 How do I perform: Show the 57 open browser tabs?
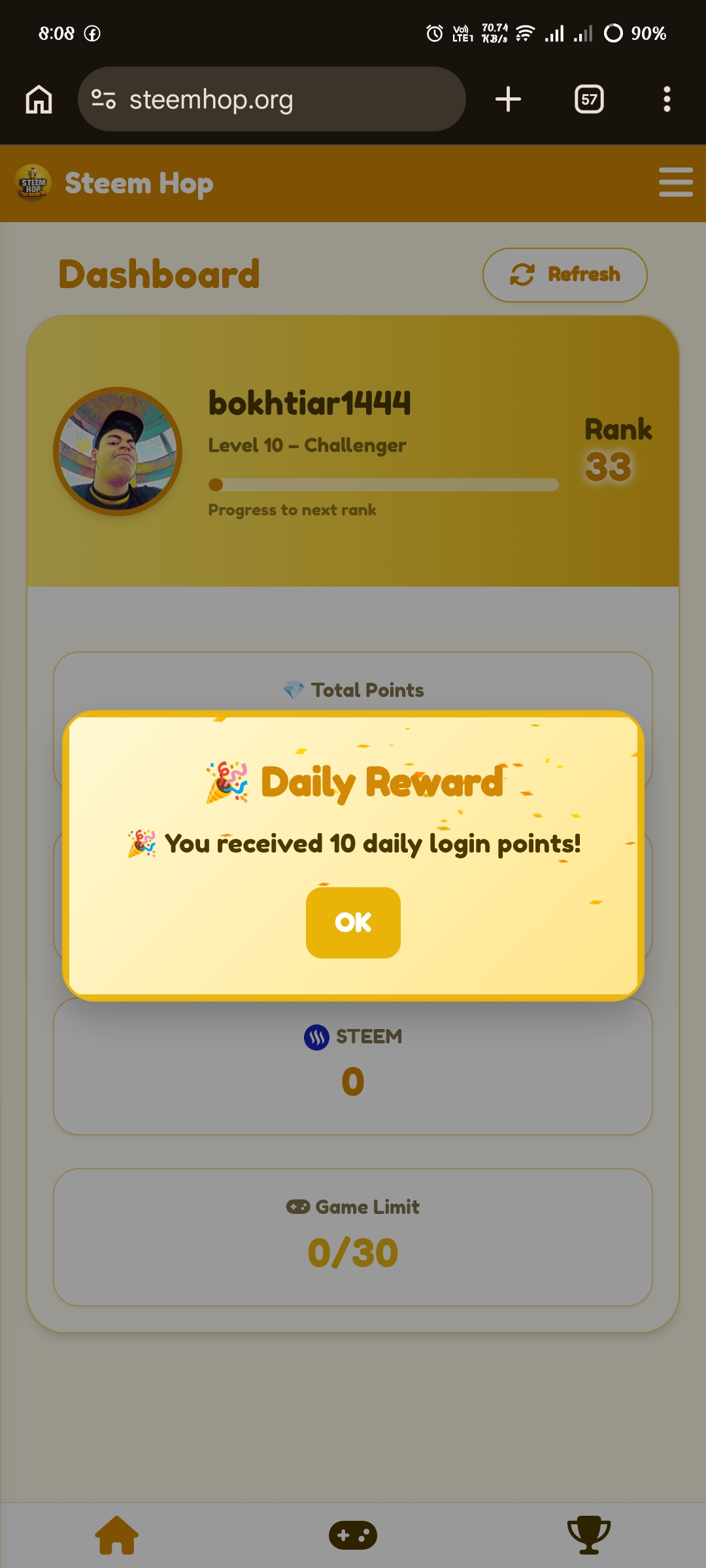[589, 99]
